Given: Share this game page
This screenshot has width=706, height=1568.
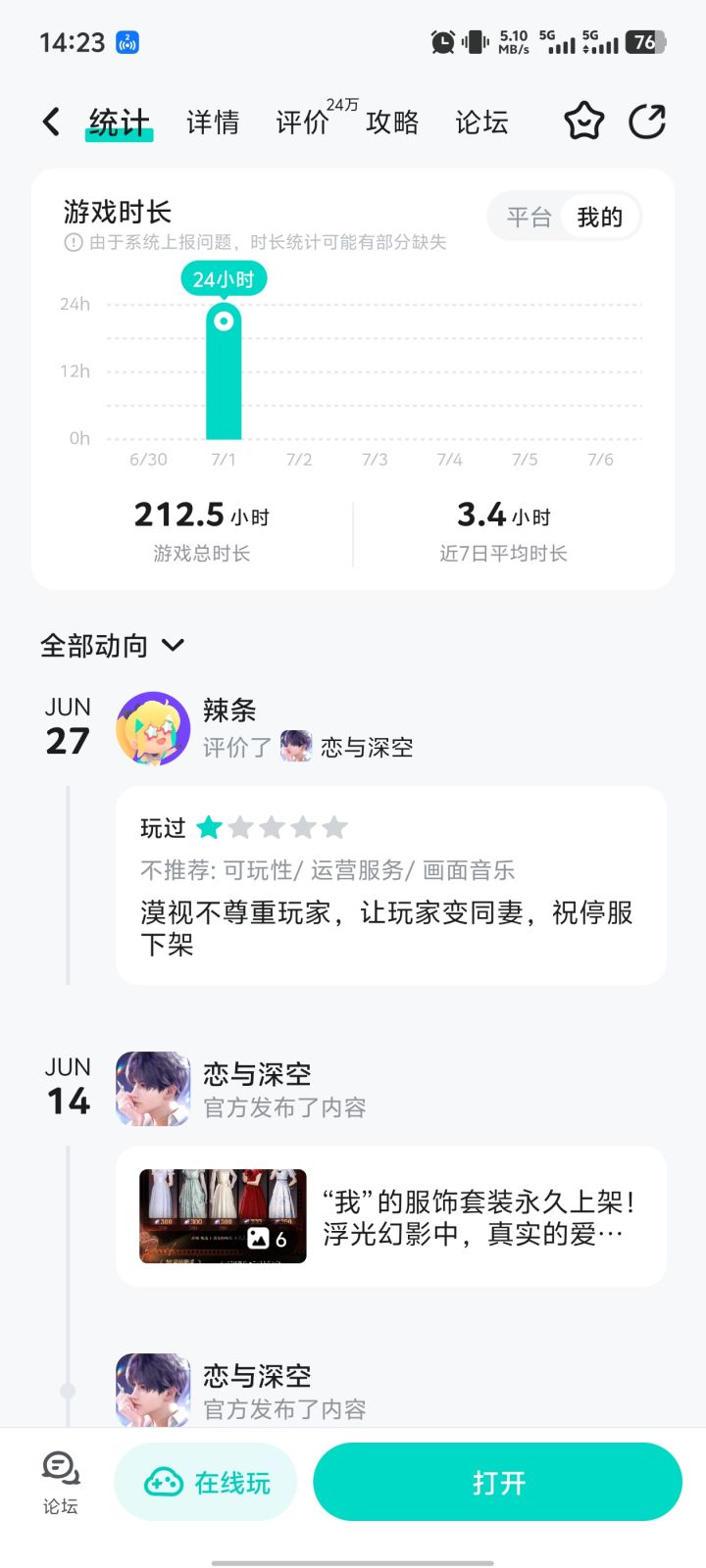Looking at the screenshot, I should (647, 122).
